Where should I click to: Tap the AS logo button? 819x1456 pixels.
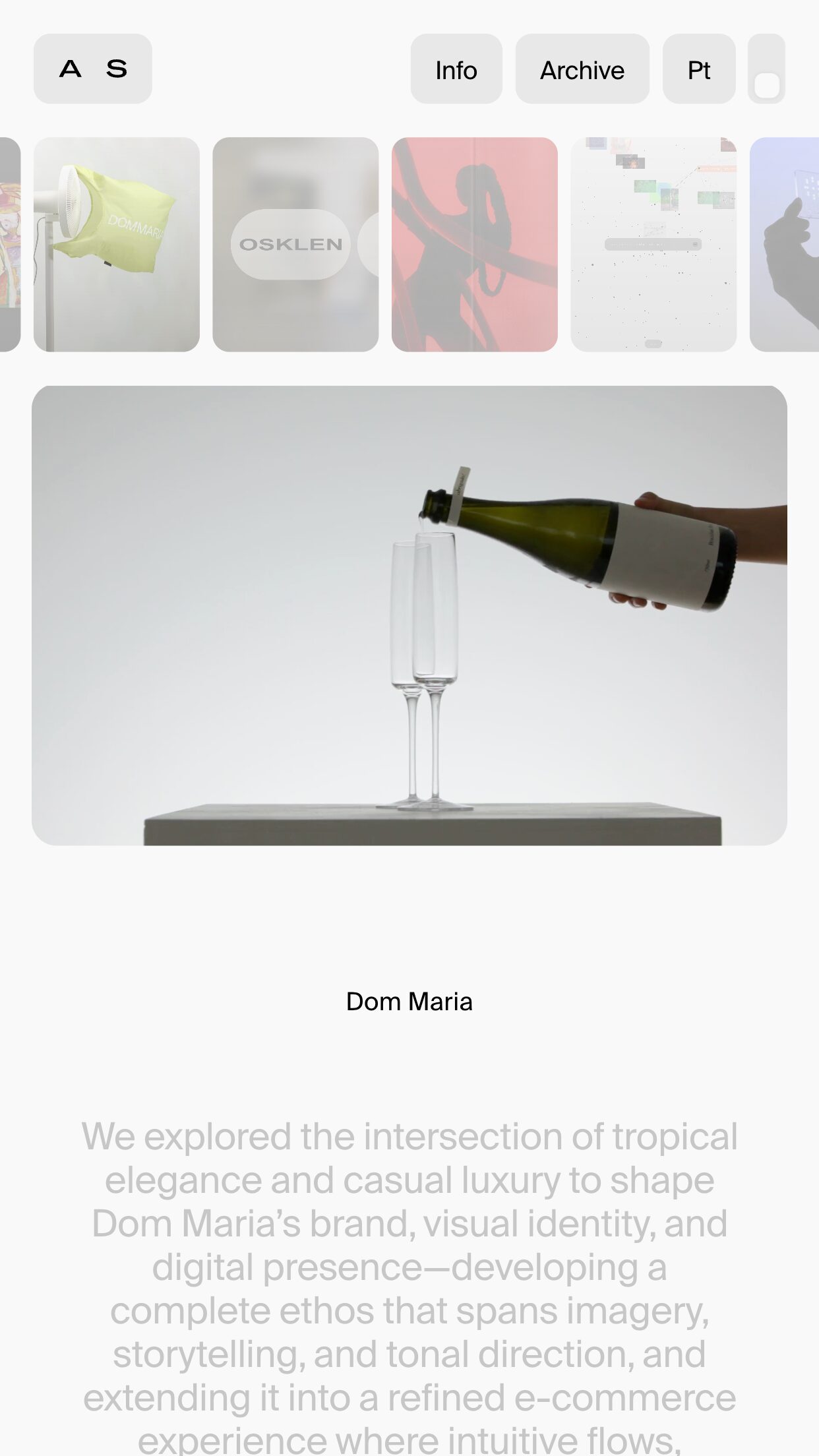(93, 69)
